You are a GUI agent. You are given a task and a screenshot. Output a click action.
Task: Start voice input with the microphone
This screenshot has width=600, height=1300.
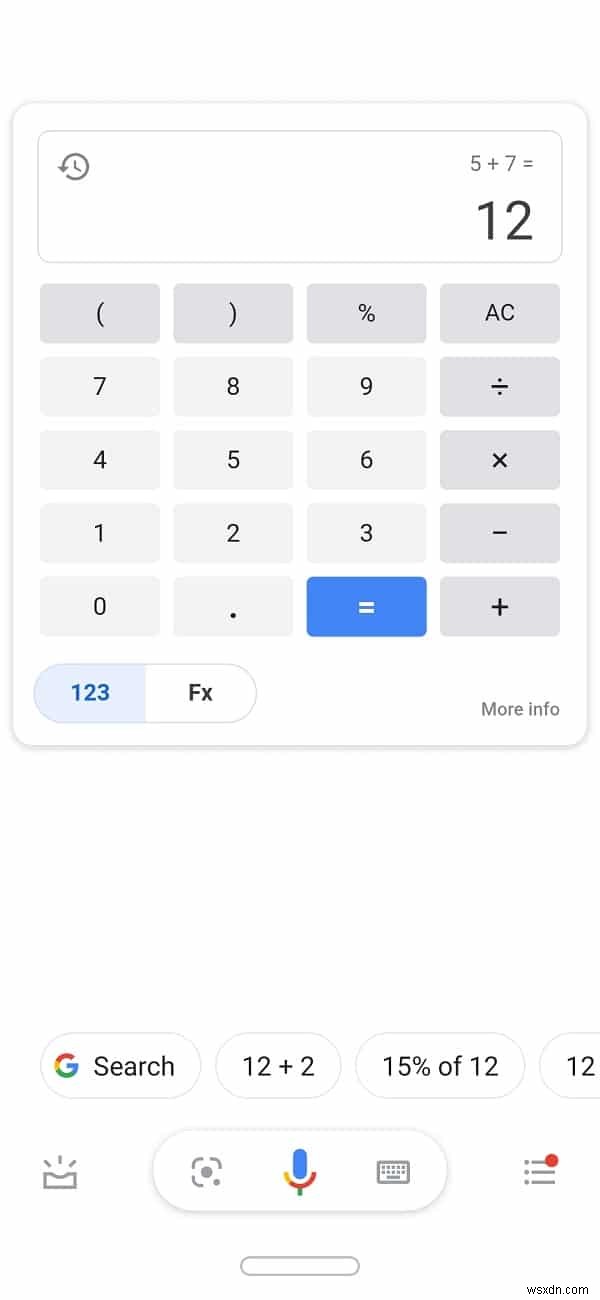coord(299,1171)
